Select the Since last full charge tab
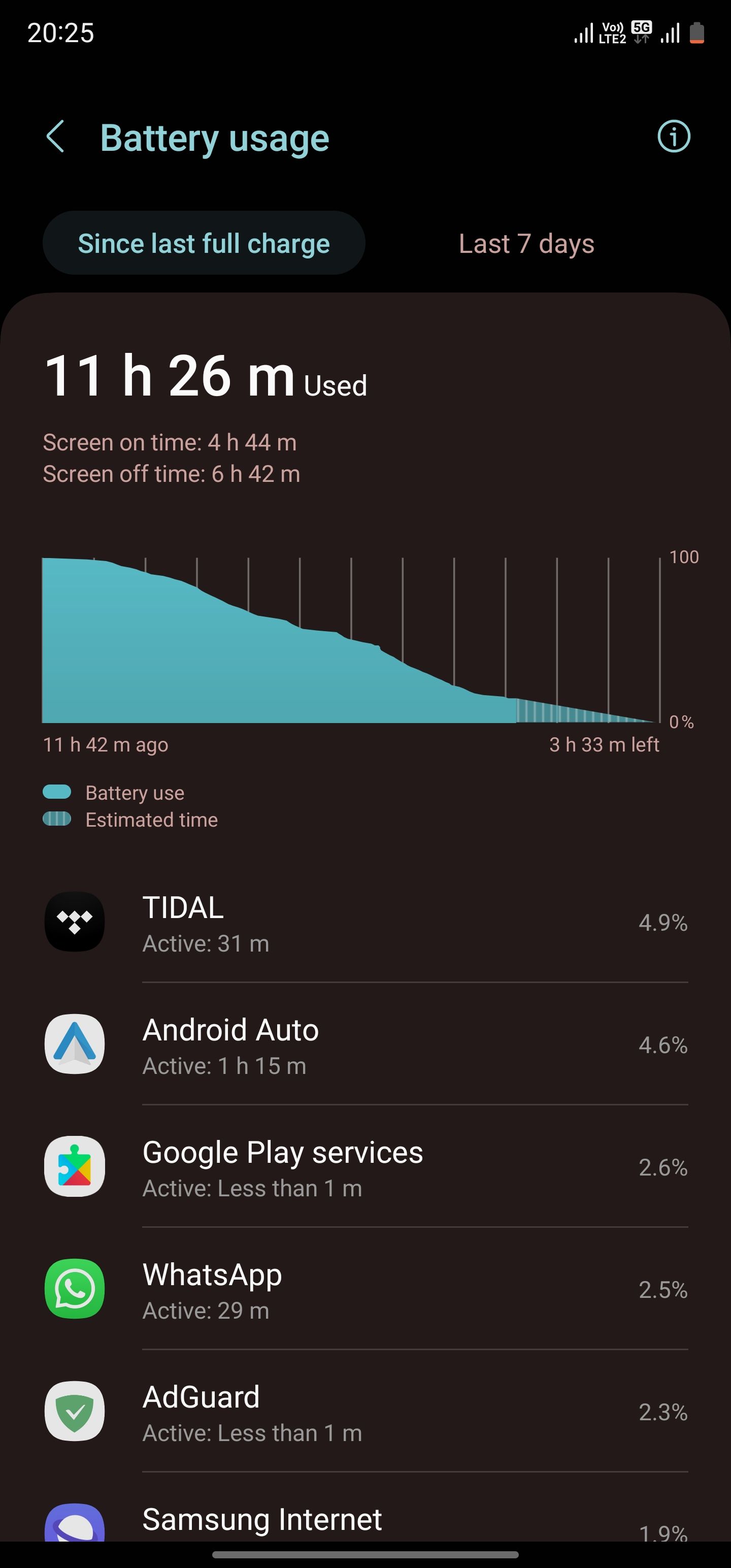Screen dimensions: 731x1568 coord(204,244)
